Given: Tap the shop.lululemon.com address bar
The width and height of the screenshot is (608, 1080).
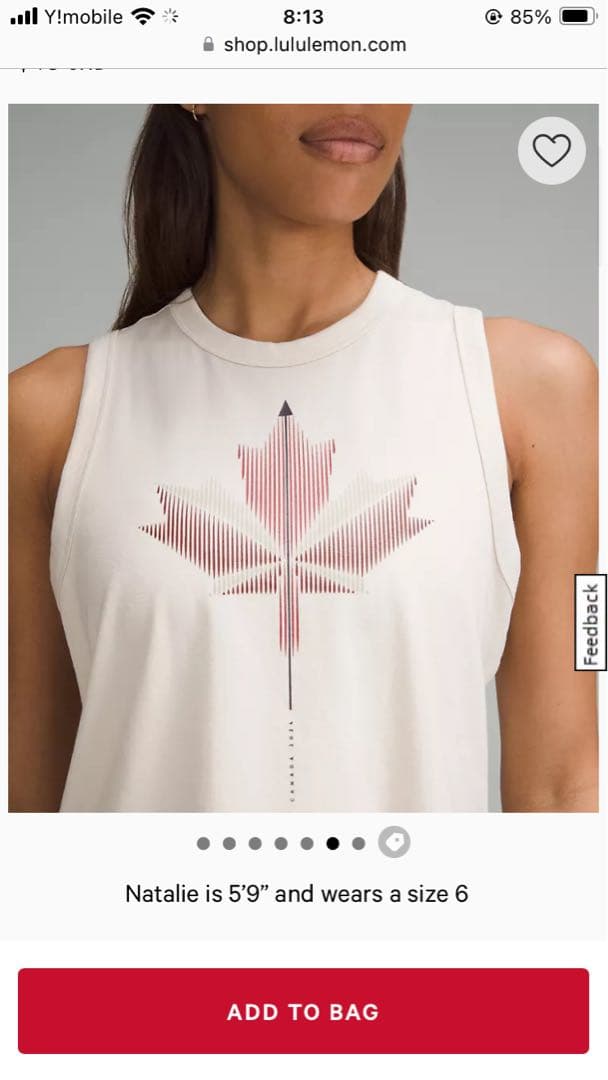Looking at the screenshot, I should pyautogui.click(x=304, y=44).
